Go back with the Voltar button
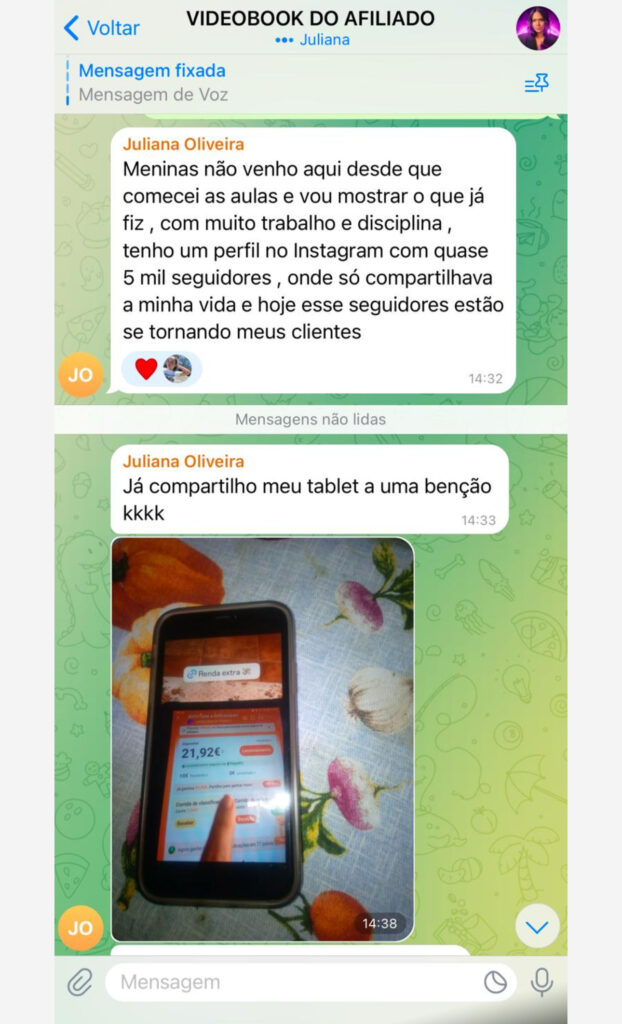The width and height of the screenshot is (622, 1024). click(x=101, y=28)
